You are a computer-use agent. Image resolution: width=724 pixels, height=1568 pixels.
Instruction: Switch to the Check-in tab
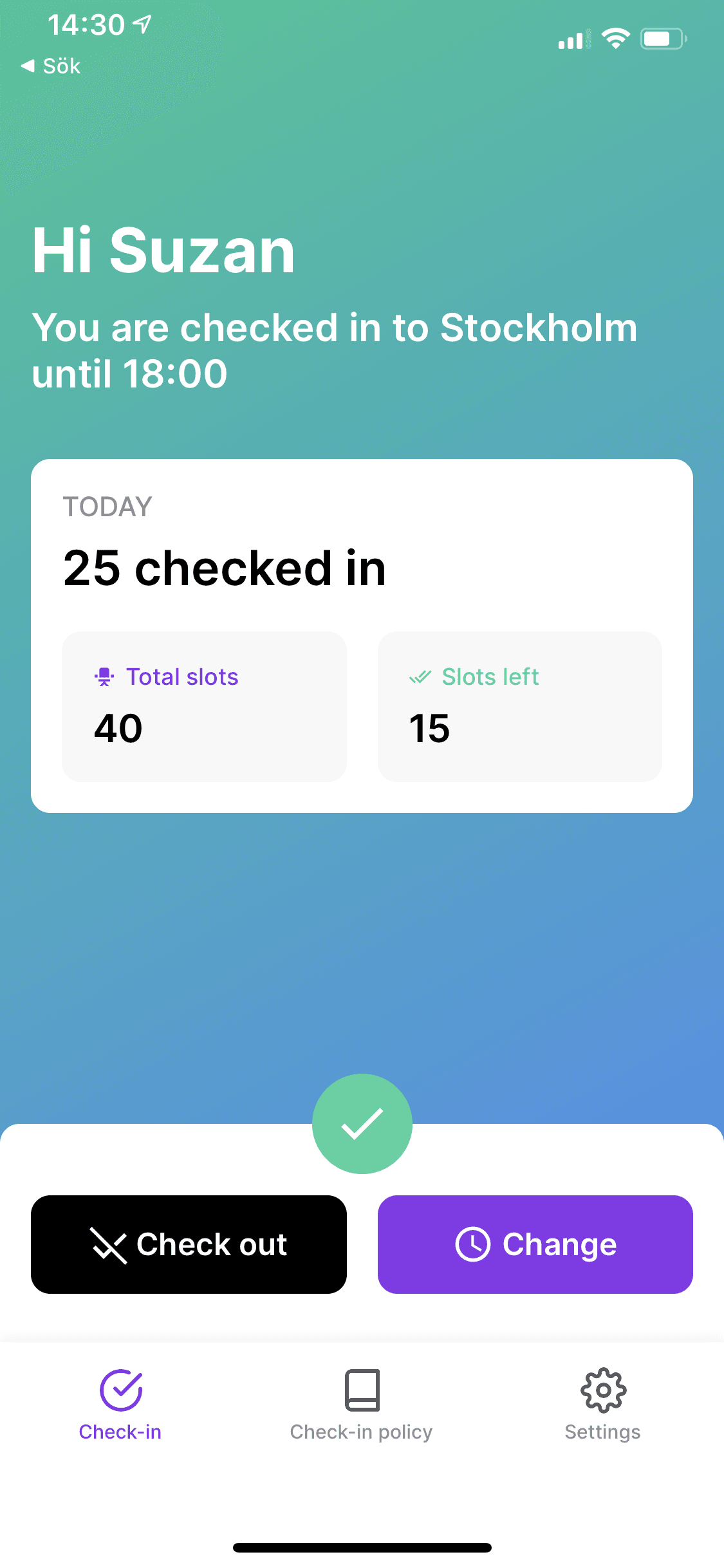point(120,1405)
